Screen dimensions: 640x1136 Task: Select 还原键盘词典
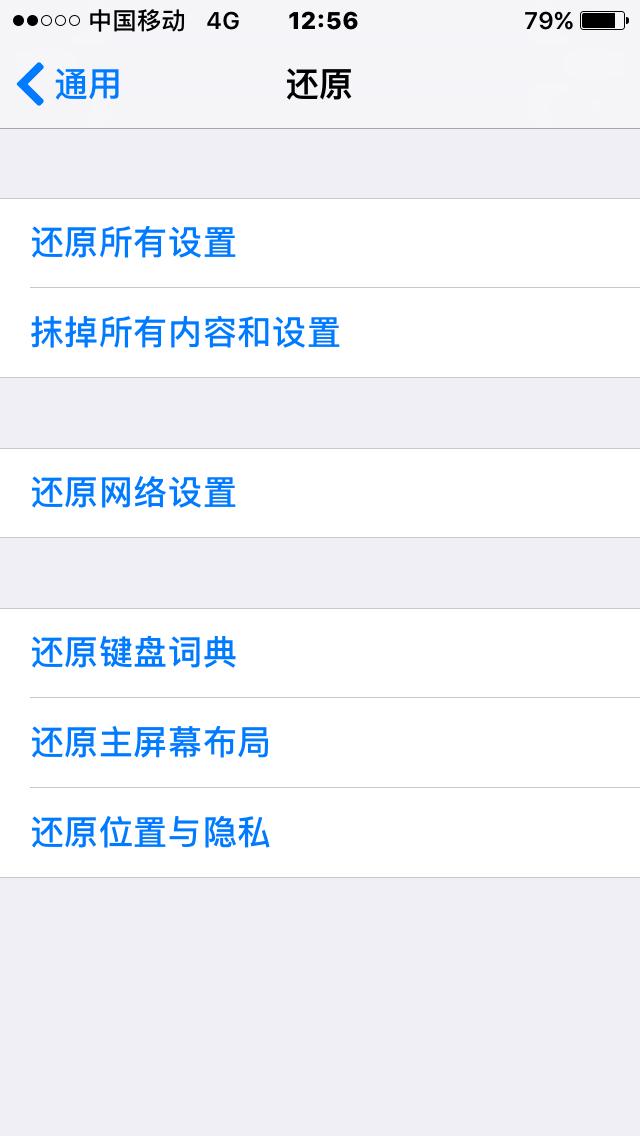point(134,653)
